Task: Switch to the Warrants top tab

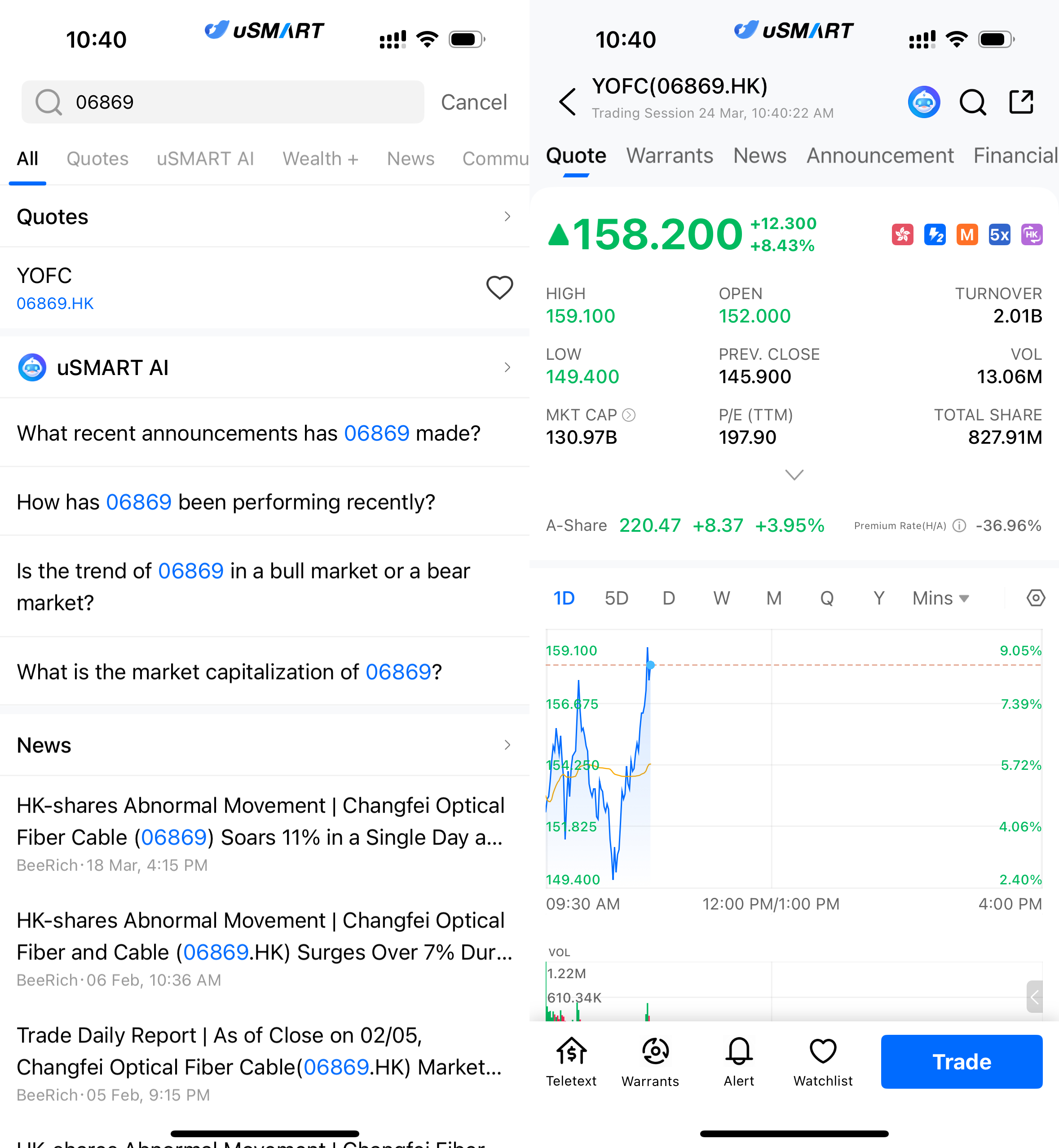Action: [669, 155]
